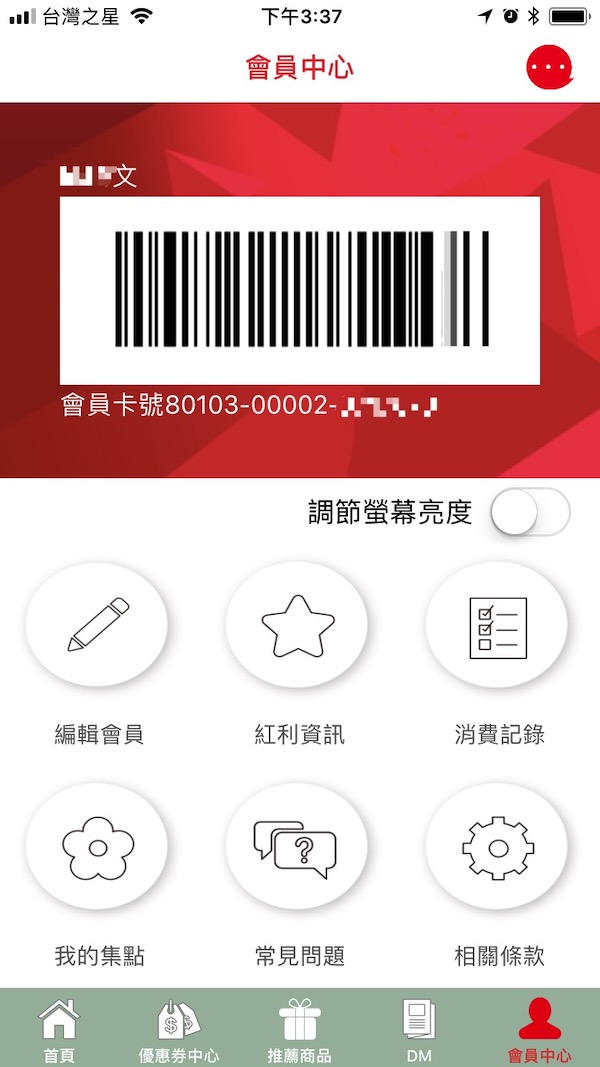The image size is (600, 1067).
Task: Open 我的集點 flower button
Action: point(98,847)
